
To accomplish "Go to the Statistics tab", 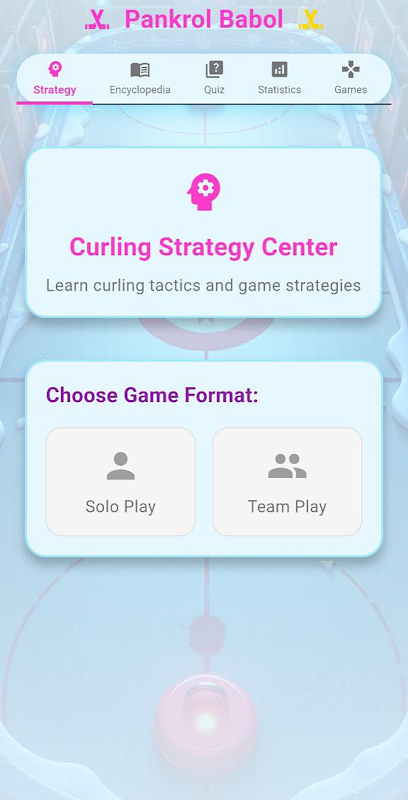I will (x=279, y=79).
